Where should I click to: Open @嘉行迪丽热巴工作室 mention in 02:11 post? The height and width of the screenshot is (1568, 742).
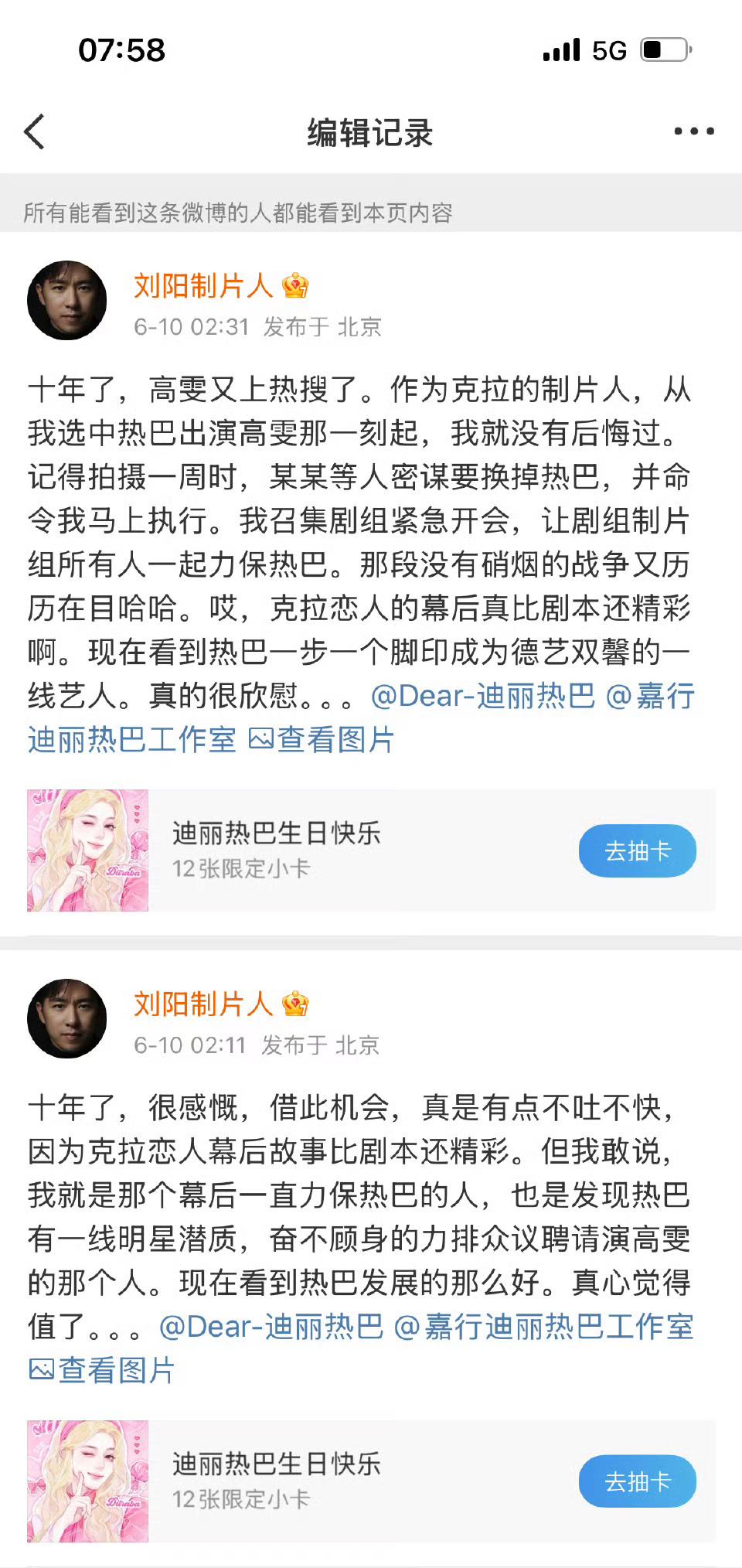(x=543, y=1327)
